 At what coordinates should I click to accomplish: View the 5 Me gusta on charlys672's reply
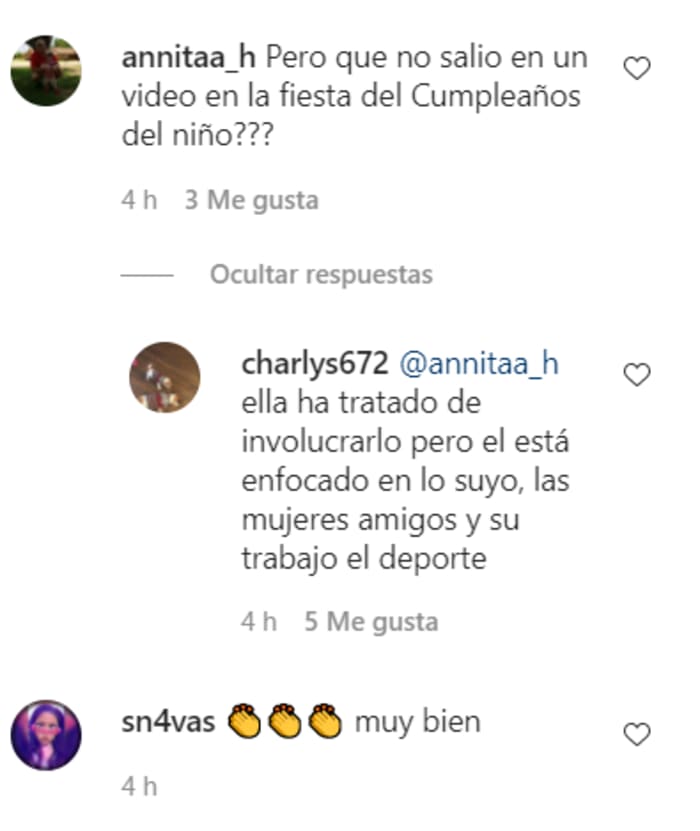pos(371,622)
